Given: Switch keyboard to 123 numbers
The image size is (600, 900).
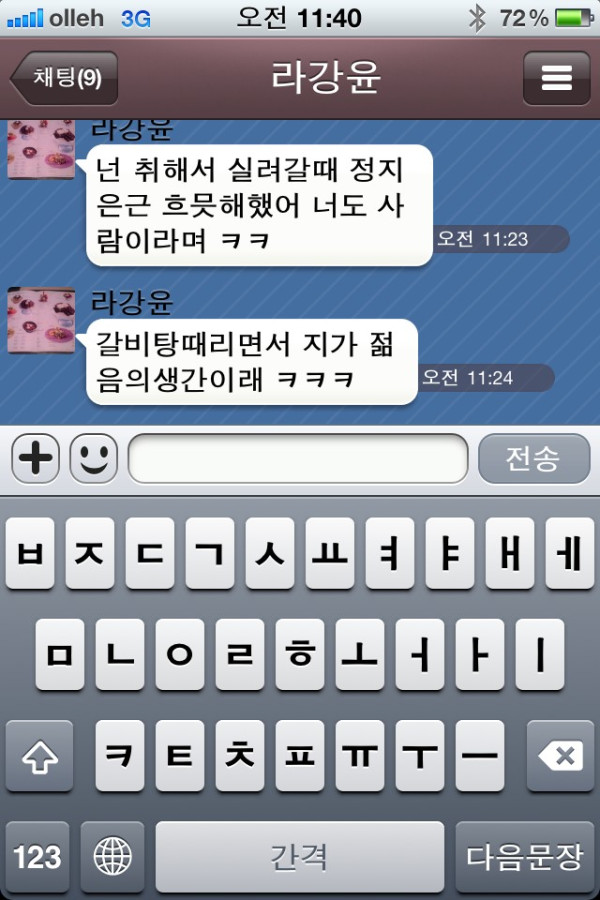Looking at the screenshot, I should click(38, 856).
